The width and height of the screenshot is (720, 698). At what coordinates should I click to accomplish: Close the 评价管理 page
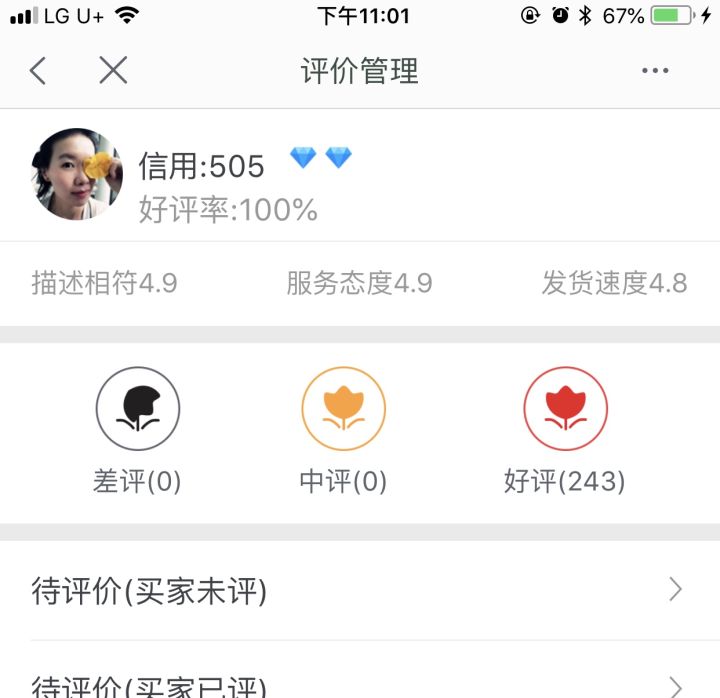(113, 71)
